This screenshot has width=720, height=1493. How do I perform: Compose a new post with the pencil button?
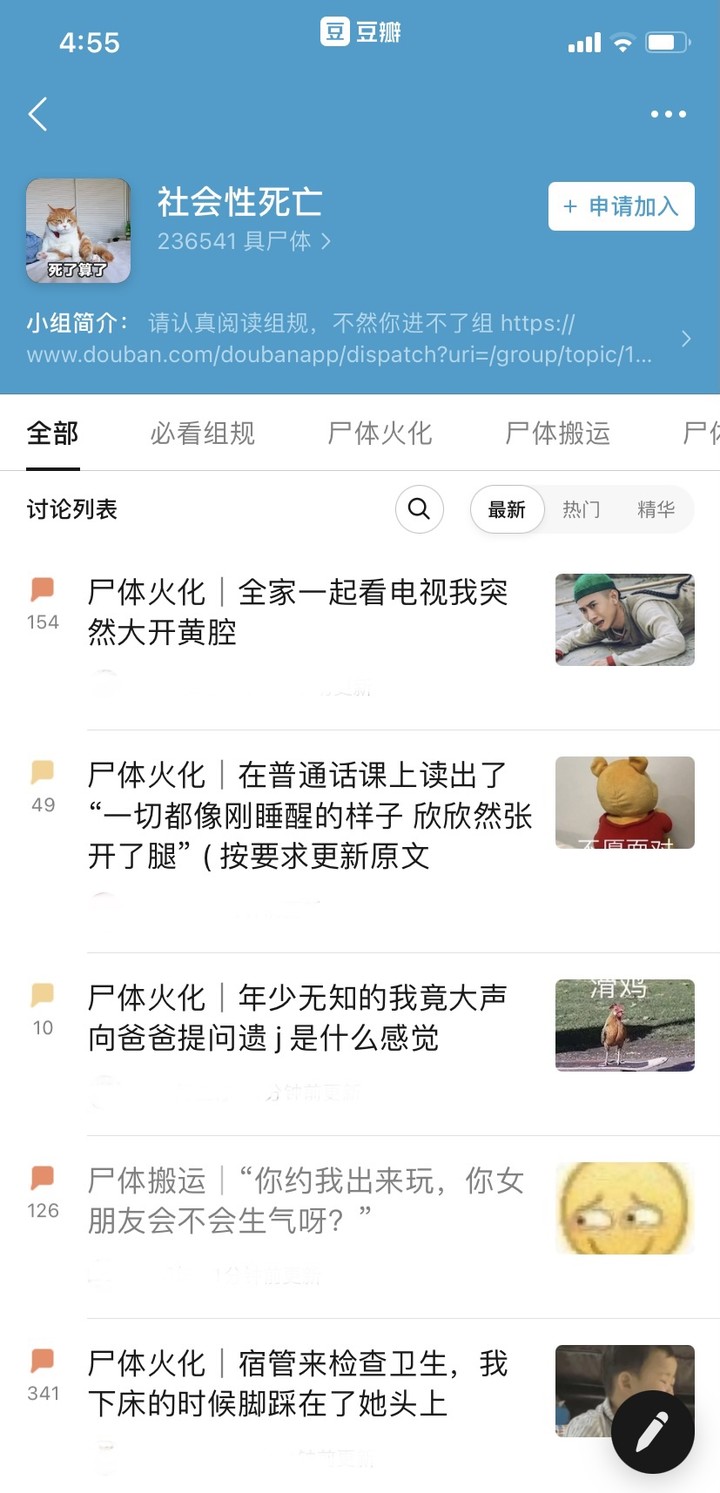(652, 1432)
